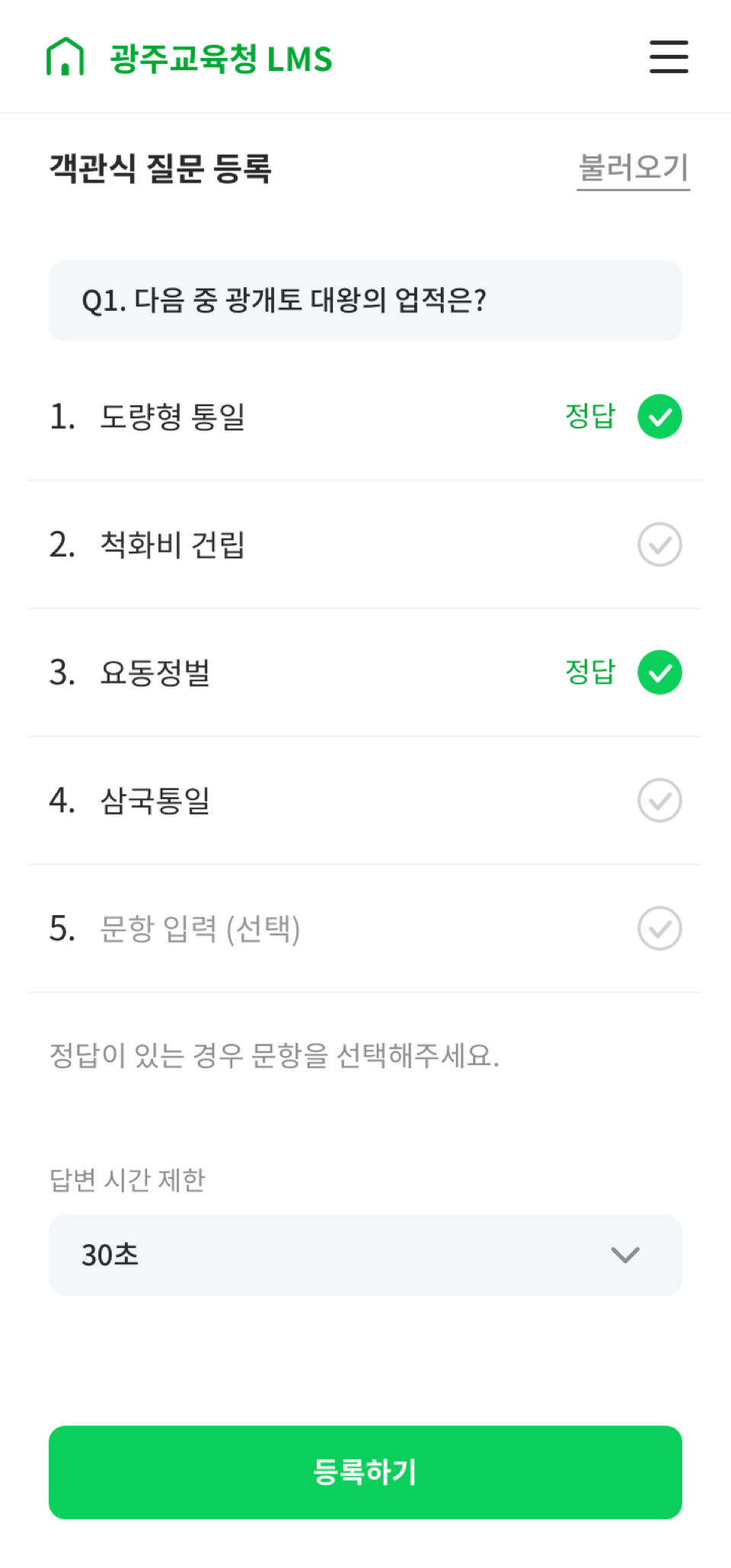Expand the 30초 time limit dropdown
731x1568 pixels.
365,1256
